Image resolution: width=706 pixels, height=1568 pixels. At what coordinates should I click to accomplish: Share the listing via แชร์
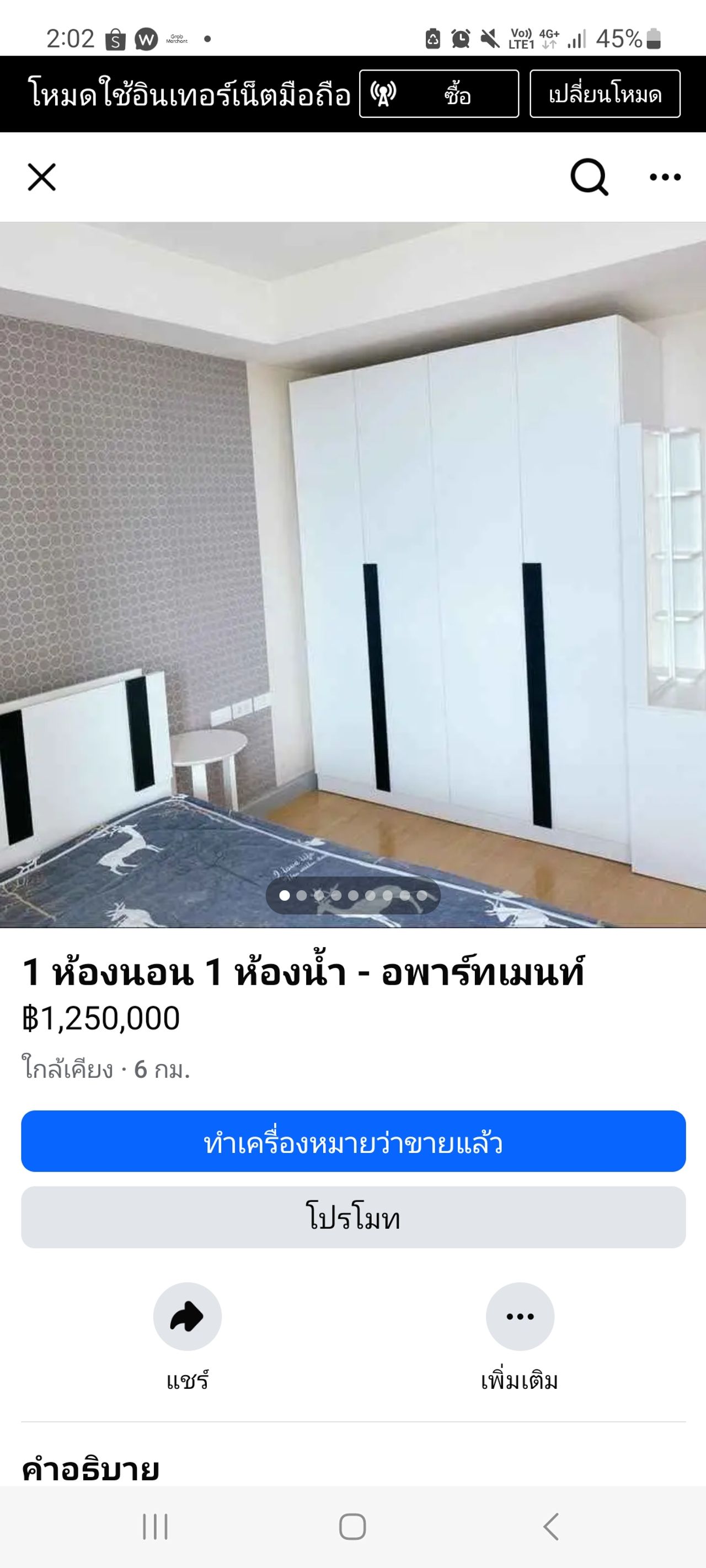(187, 1316)
